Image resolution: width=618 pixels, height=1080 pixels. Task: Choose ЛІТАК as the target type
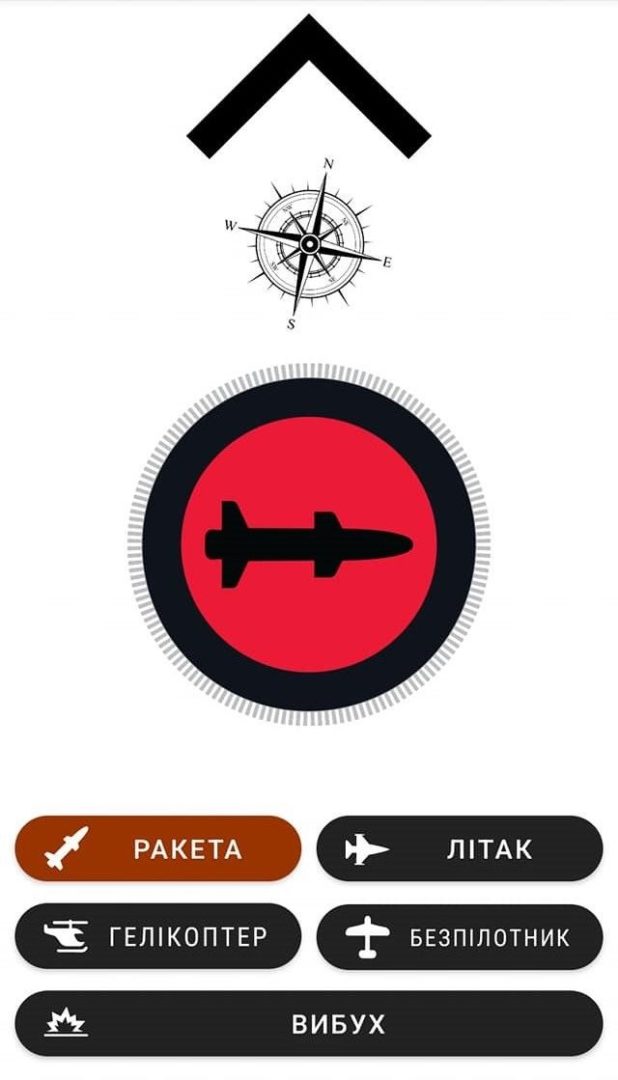click(x=460, y=849)
